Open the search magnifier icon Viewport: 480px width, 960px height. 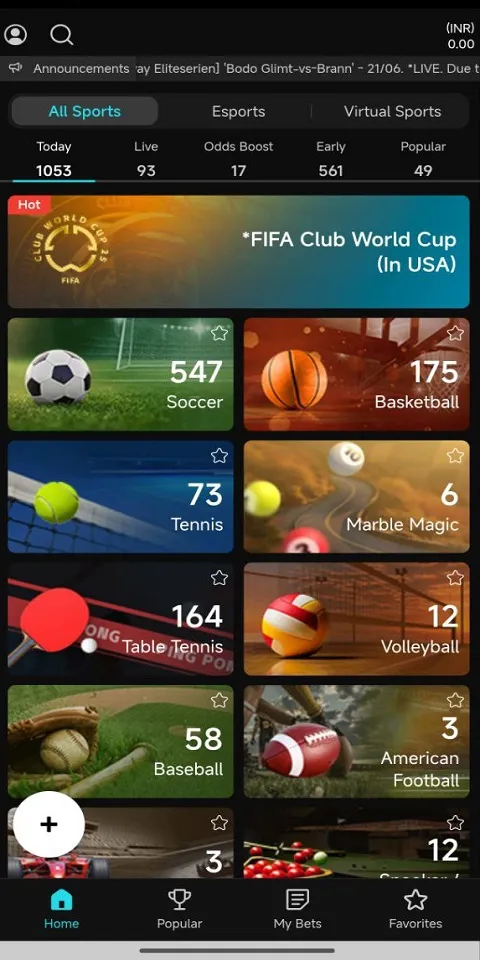click(62, 34)
